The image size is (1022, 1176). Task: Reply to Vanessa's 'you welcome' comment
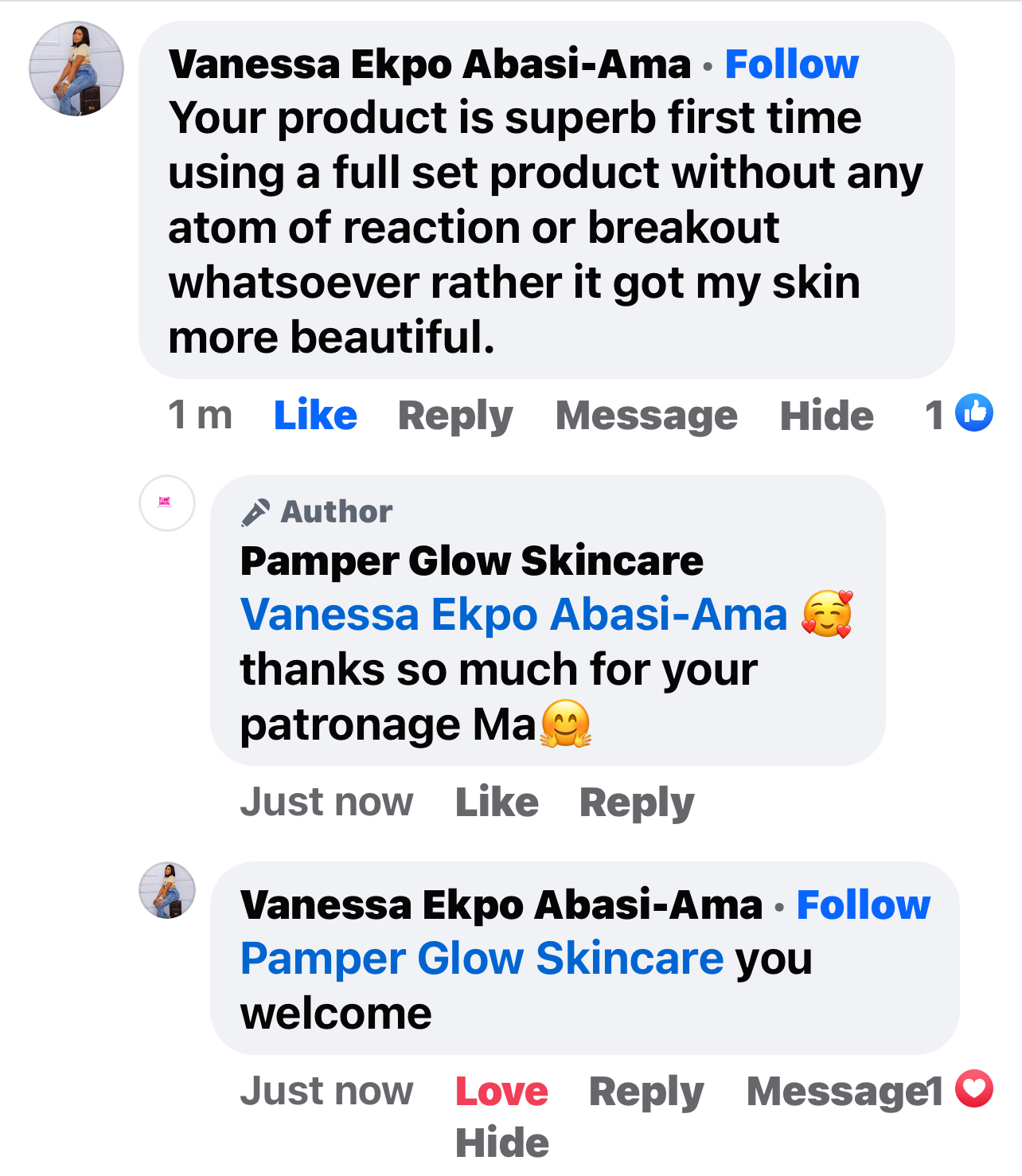point(646,1091)
